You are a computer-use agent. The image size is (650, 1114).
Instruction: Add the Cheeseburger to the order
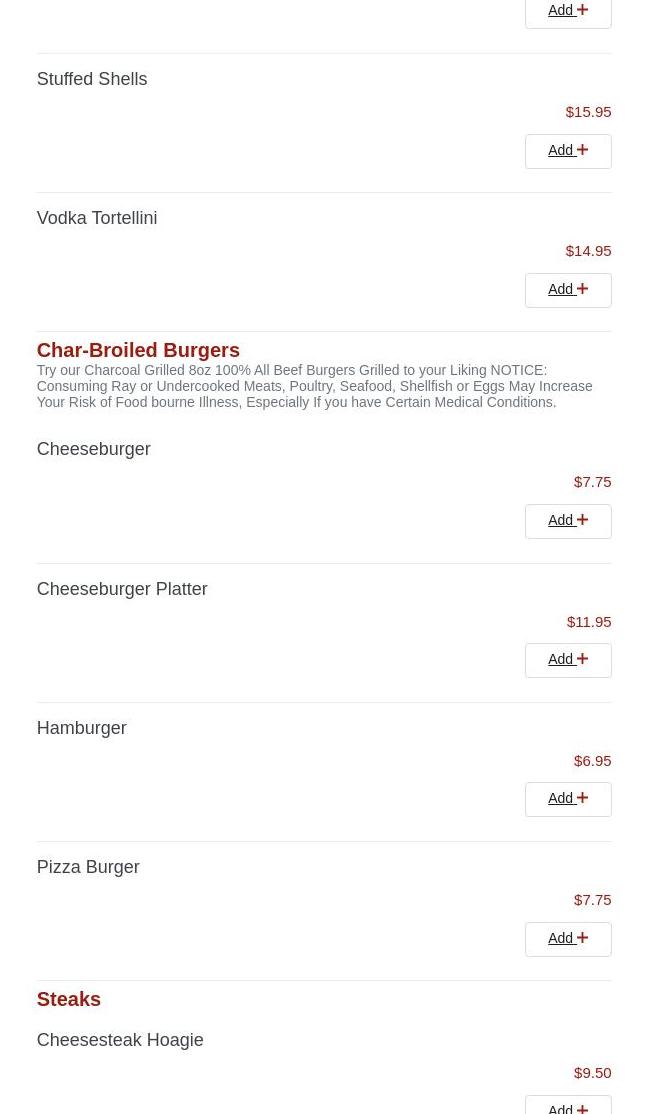(567, 521)
